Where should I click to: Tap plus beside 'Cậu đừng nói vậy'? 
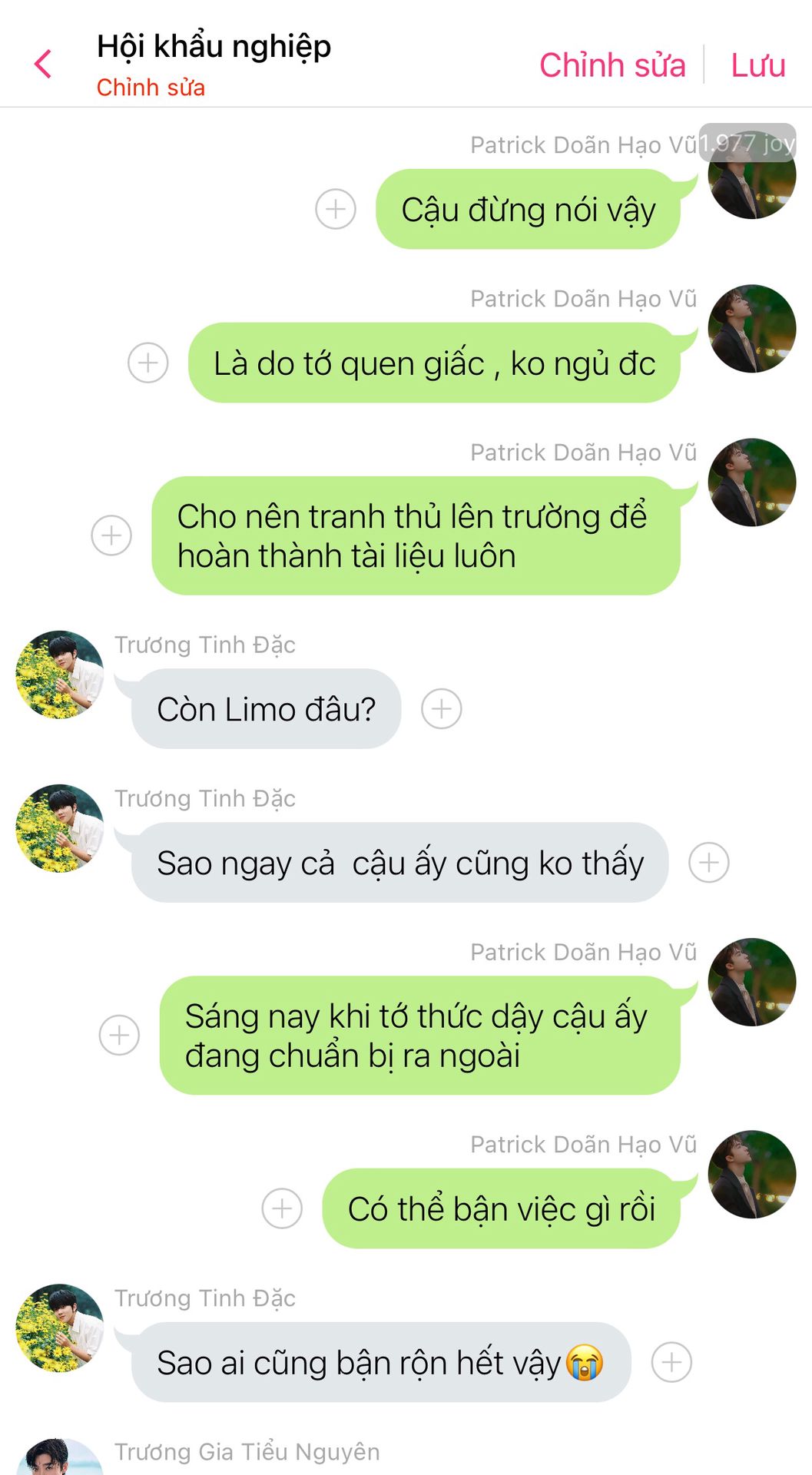click(x=336, y=209)
